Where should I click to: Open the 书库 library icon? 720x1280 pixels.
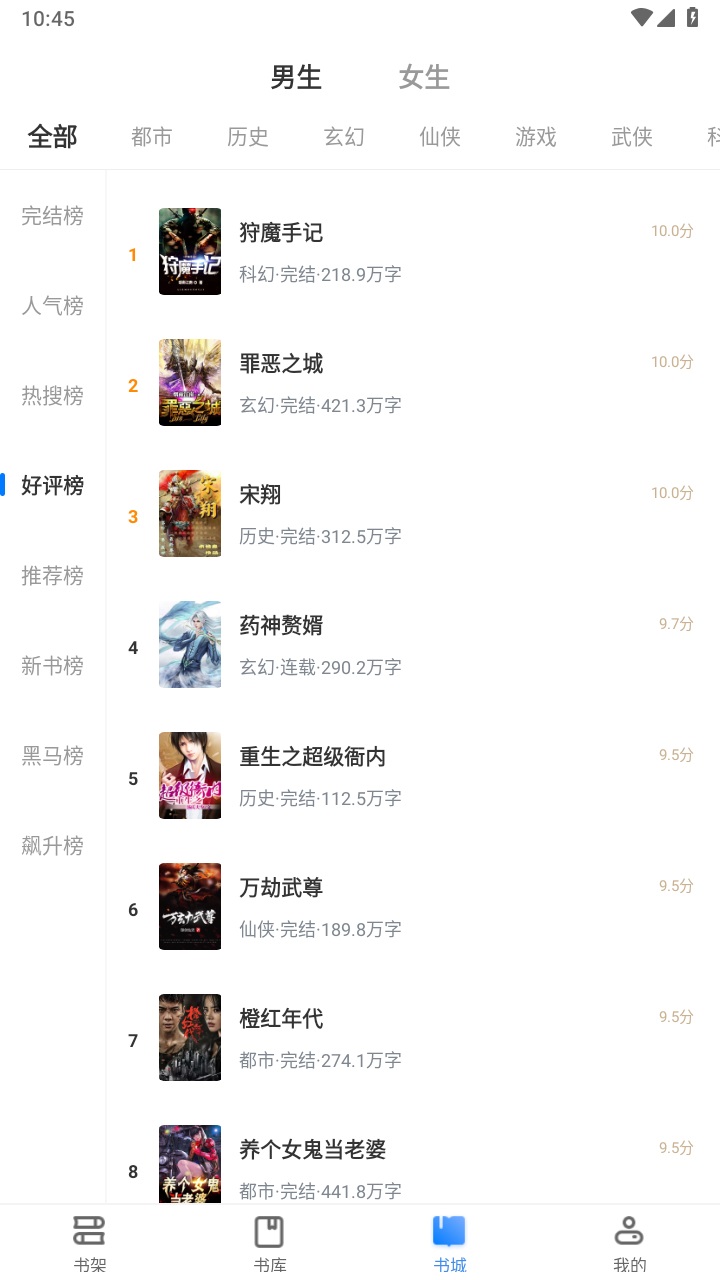click(x=269, y=1240)
